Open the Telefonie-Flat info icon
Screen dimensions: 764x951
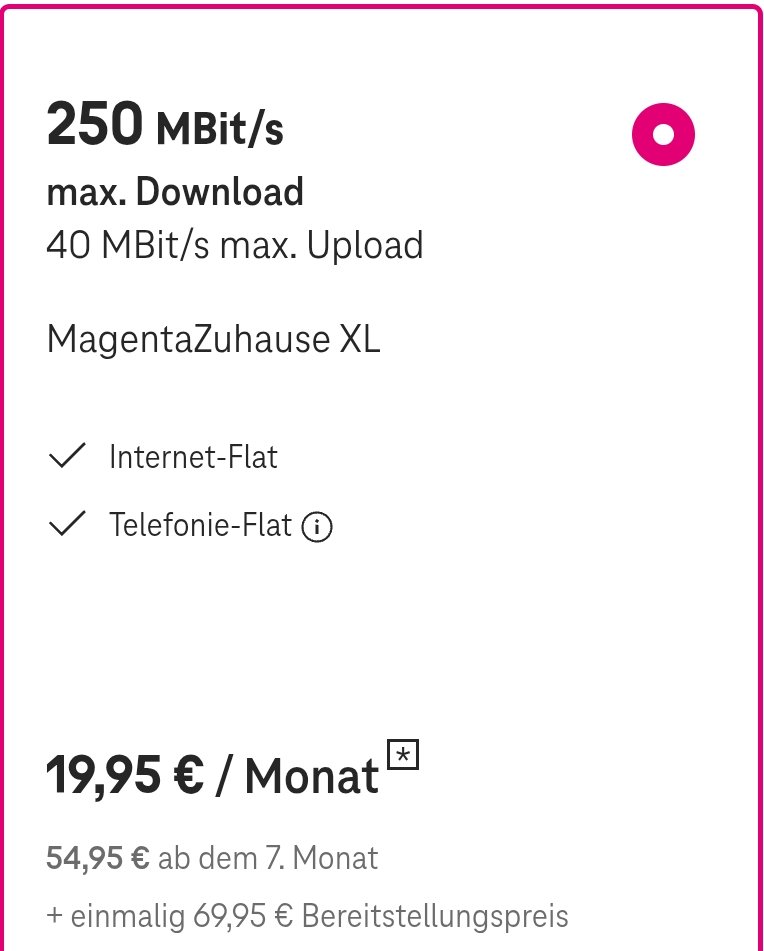(x=317, y=526)
